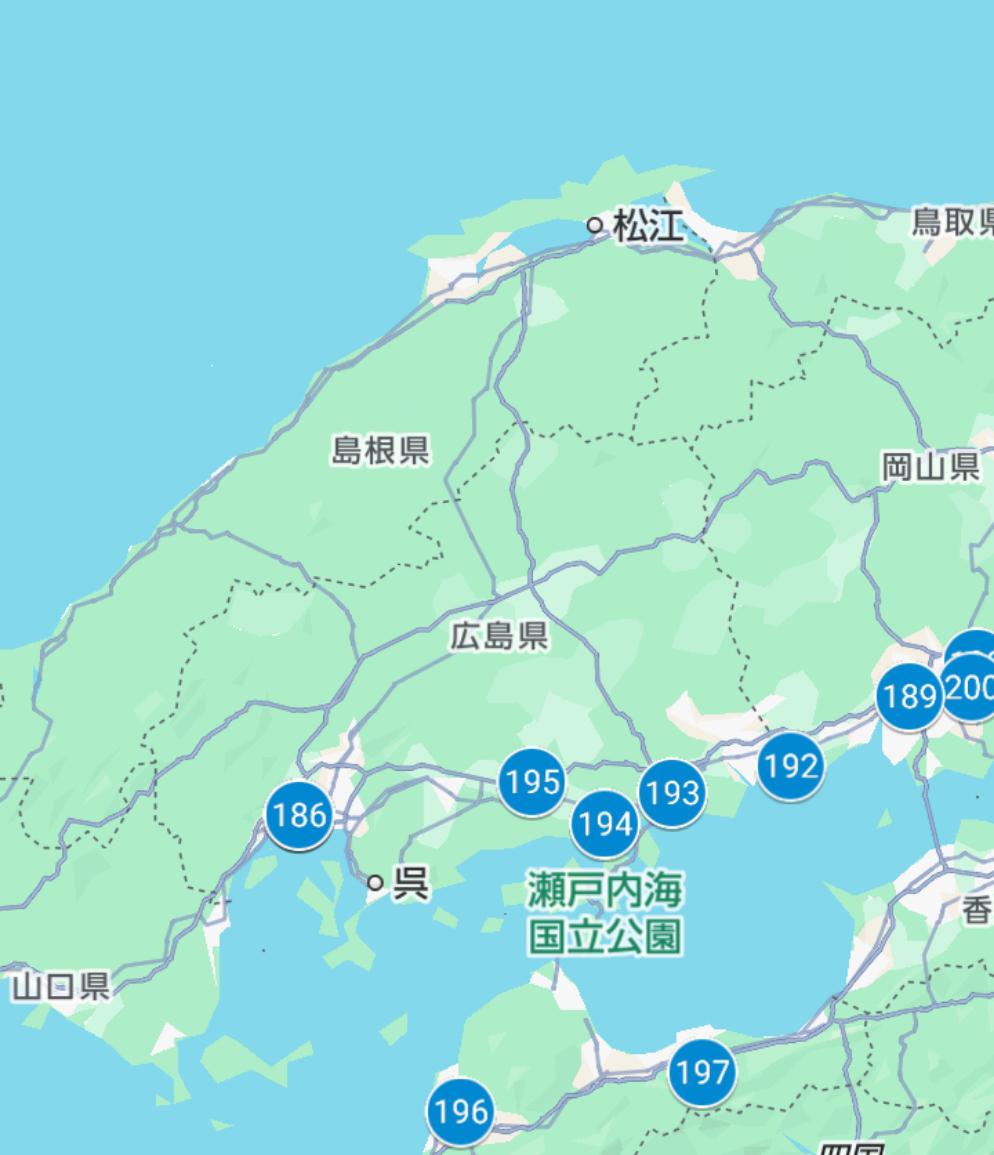Open map marker 192

tap(791, 766)
